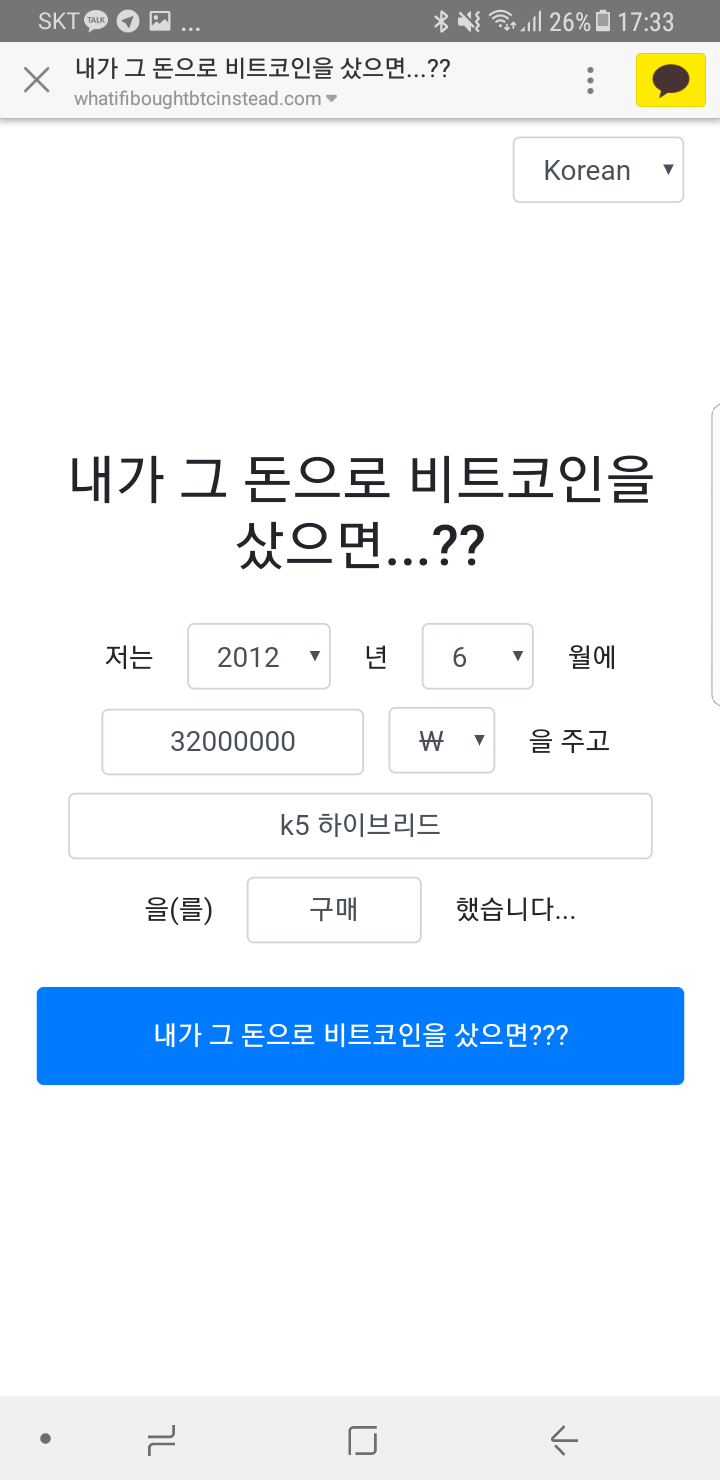The image size is (720, 1480).
Task: Open the year dropdown showing 2012
Action: pos(258,656)
